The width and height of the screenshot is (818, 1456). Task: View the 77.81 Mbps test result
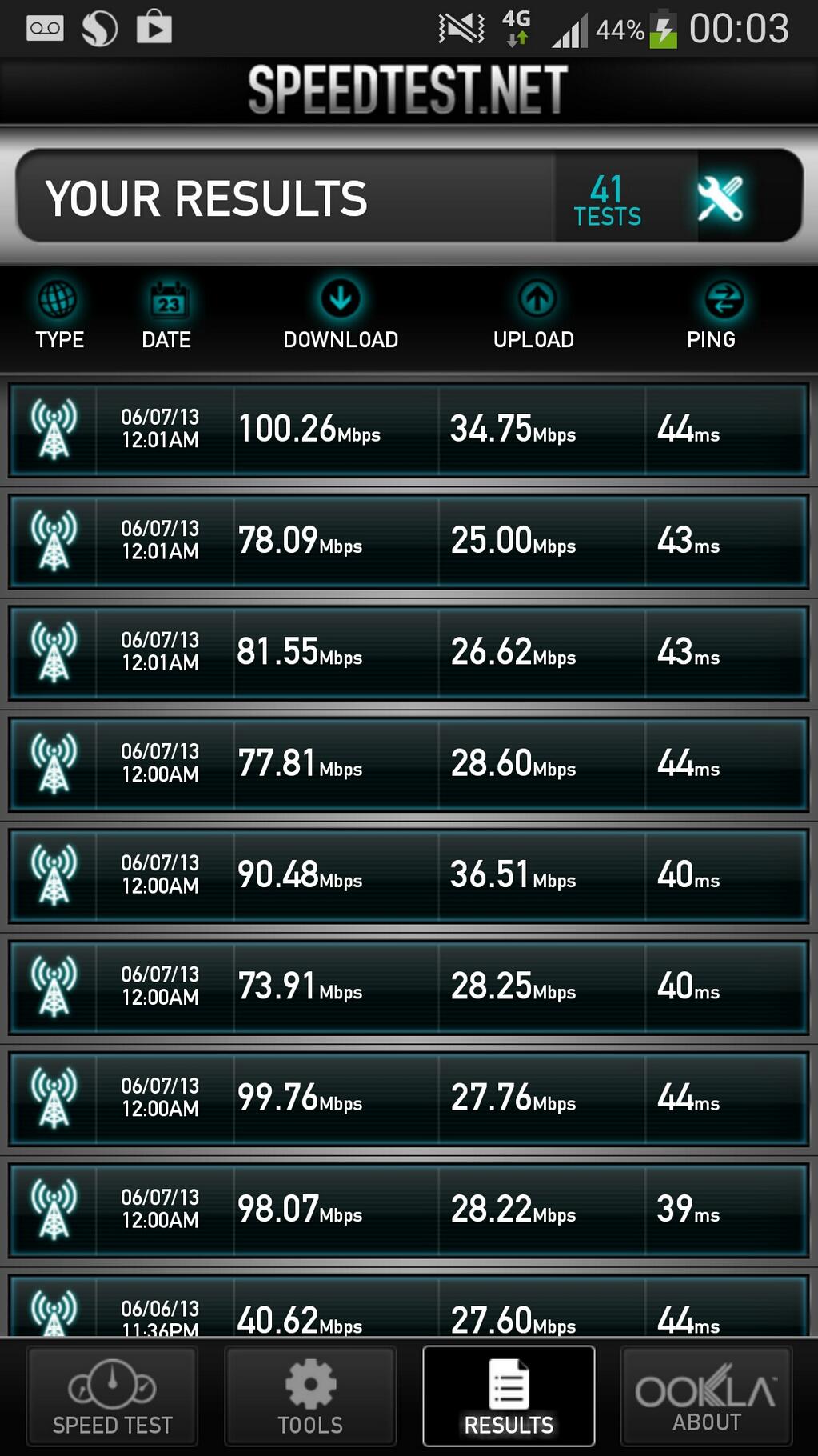pos(409,764)
